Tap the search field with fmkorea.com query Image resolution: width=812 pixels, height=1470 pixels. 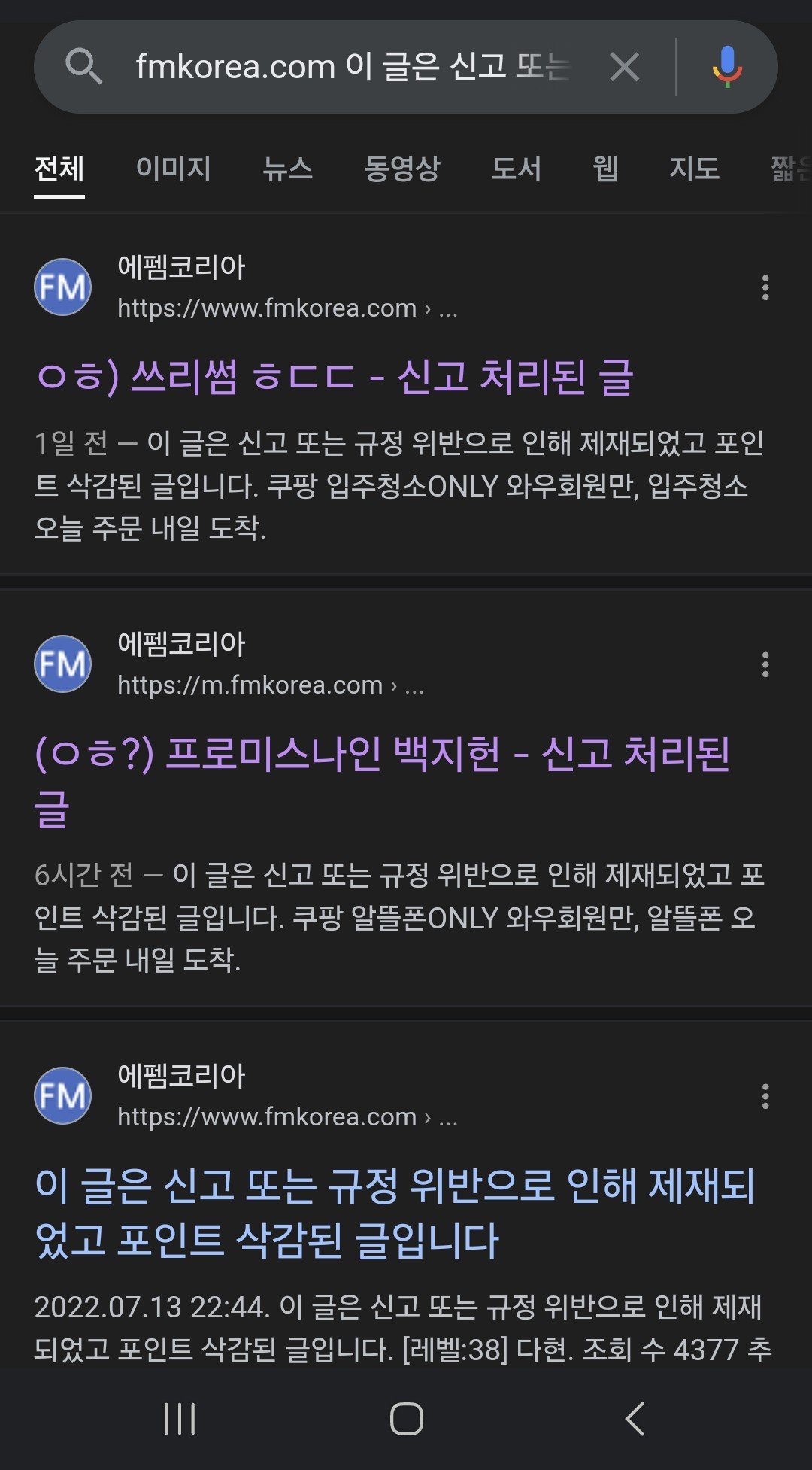click(x=353, y=67)
